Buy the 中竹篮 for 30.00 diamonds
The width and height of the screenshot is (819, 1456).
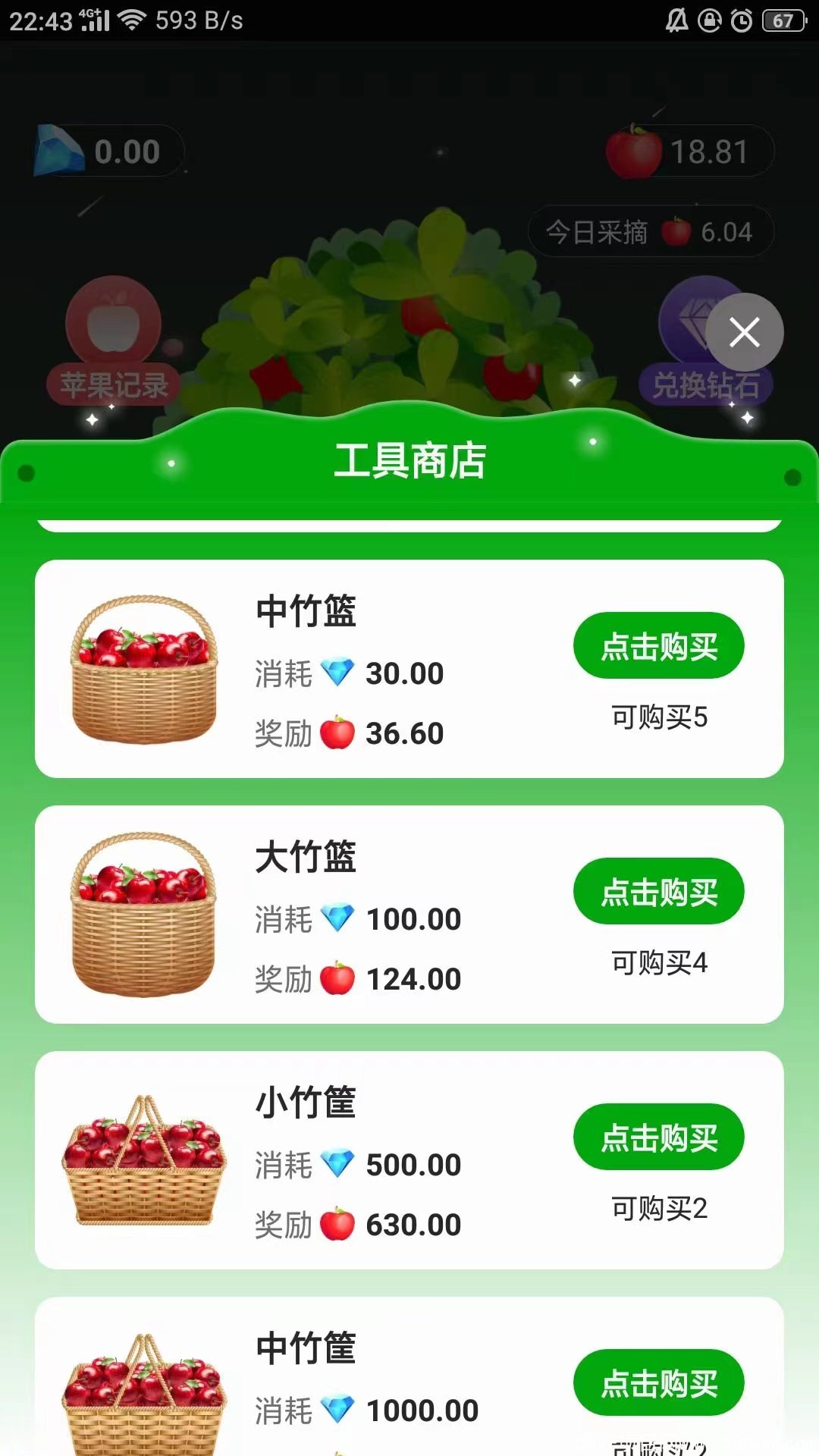click(x=658, y=646)
